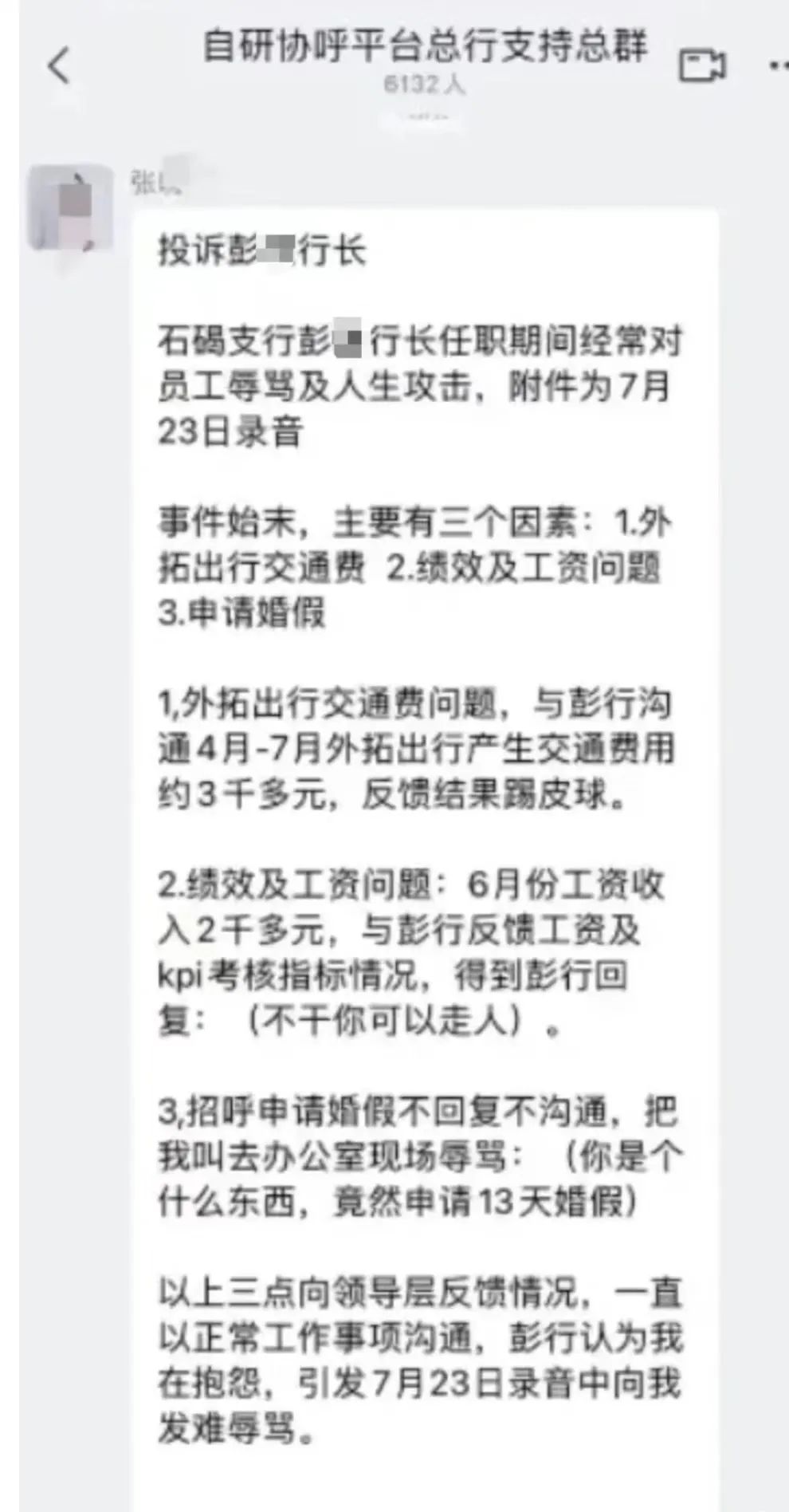789x1512 pixels.
Task: Open the message sender's avatar profile
Action: point(69,209)
